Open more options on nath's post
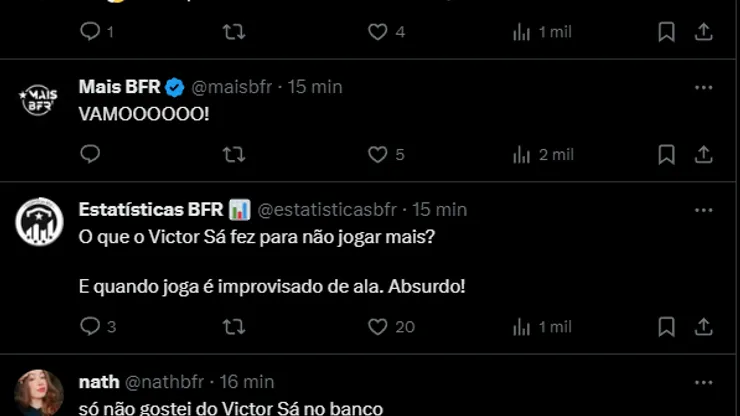740x416 pixels. coord(704,382)
